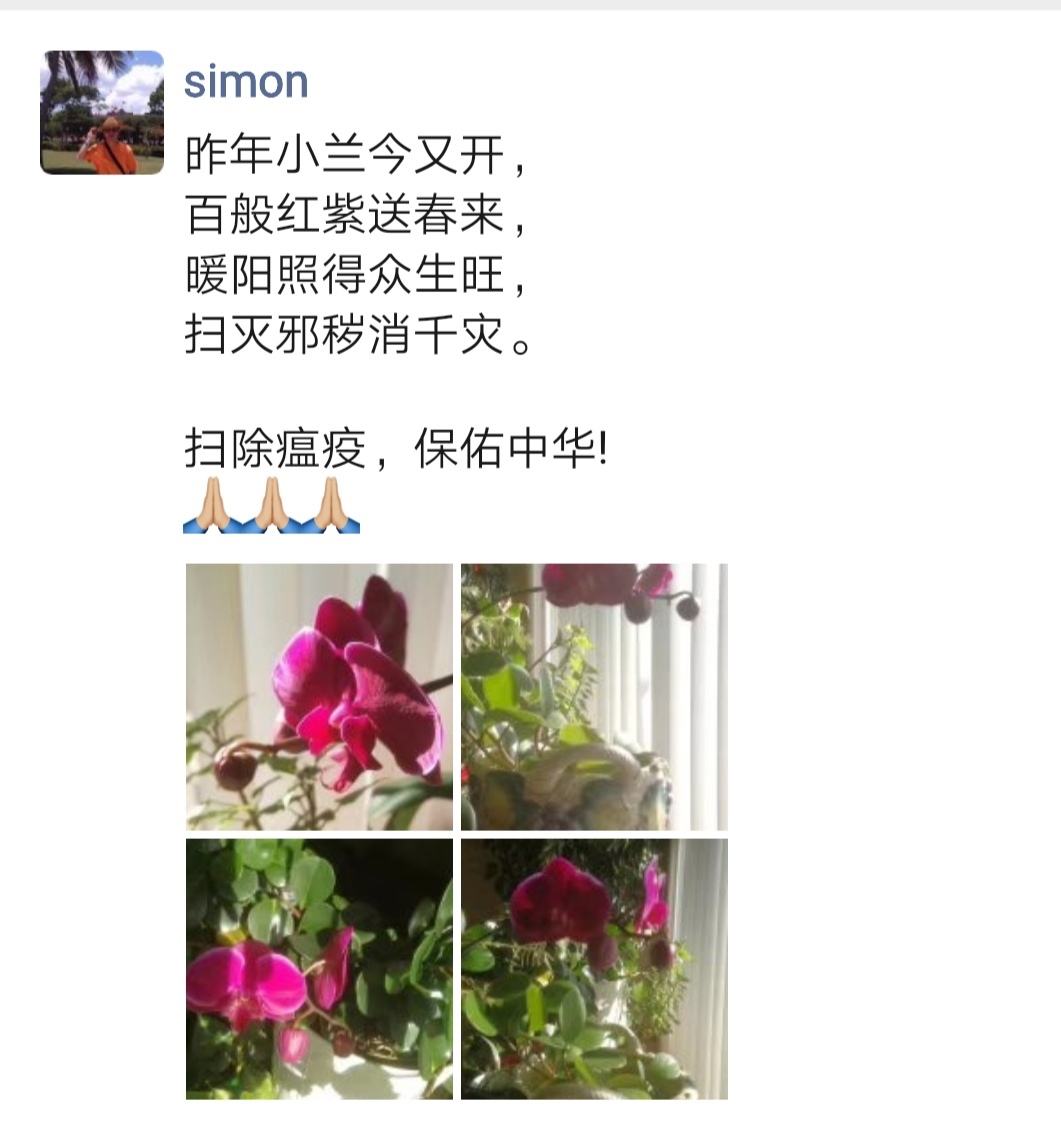Open simon's username link
Screen dimensions: 1061x1132
point(246,82)
